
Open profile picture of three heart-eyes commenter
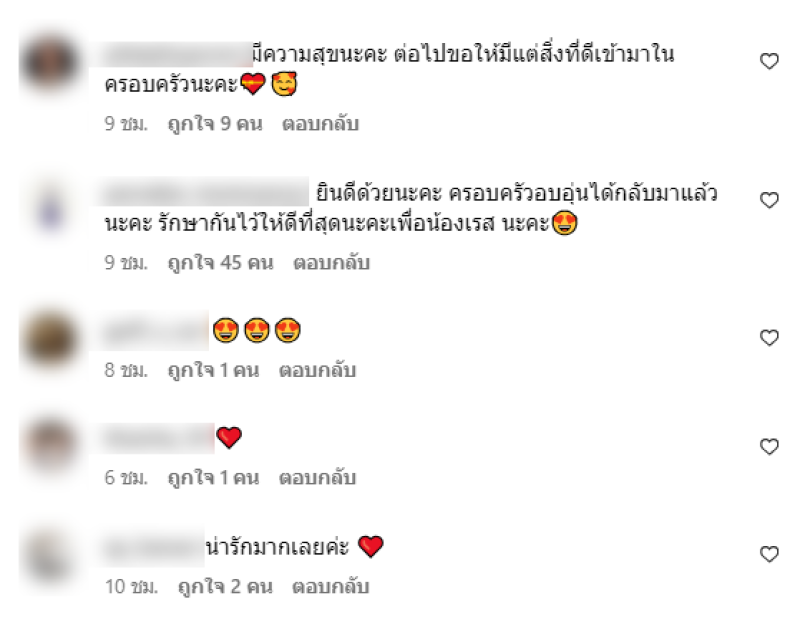pyautogui.click(x=50, y=338)
